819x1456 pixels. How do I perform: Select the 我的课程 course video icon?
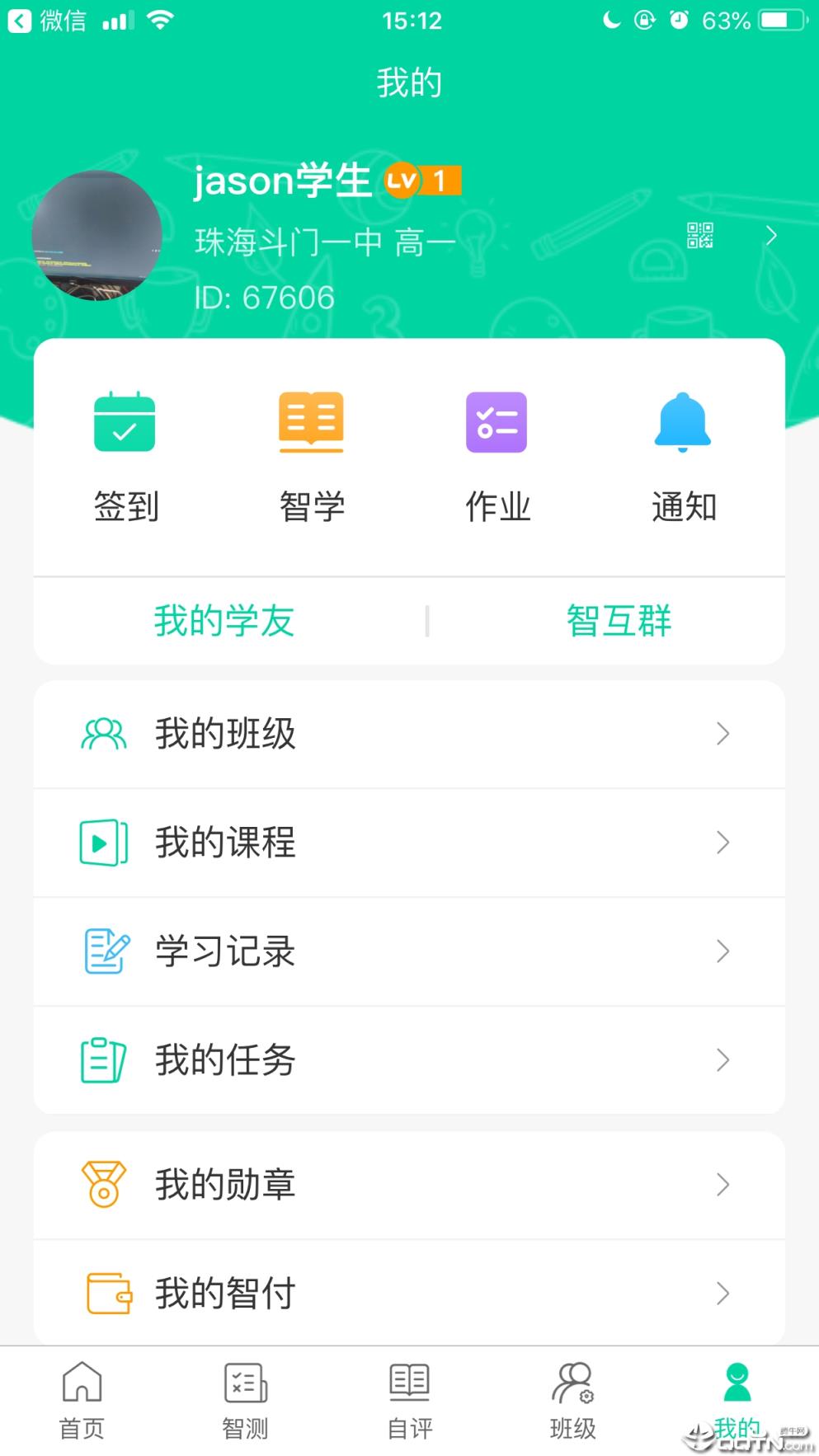click(102, 843)
